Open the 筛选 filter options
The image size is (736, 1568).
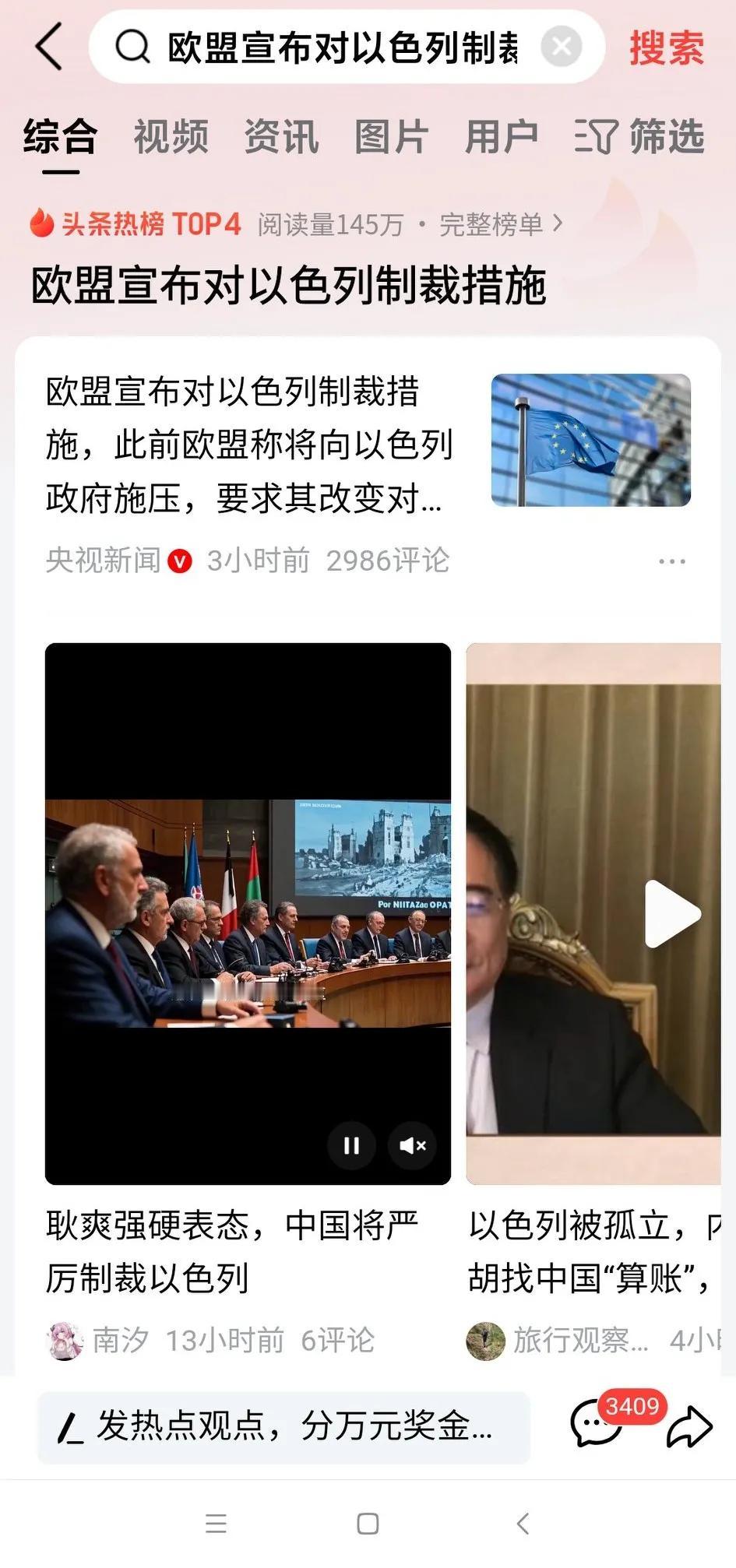pyautogui.click(x=640, y=137)
